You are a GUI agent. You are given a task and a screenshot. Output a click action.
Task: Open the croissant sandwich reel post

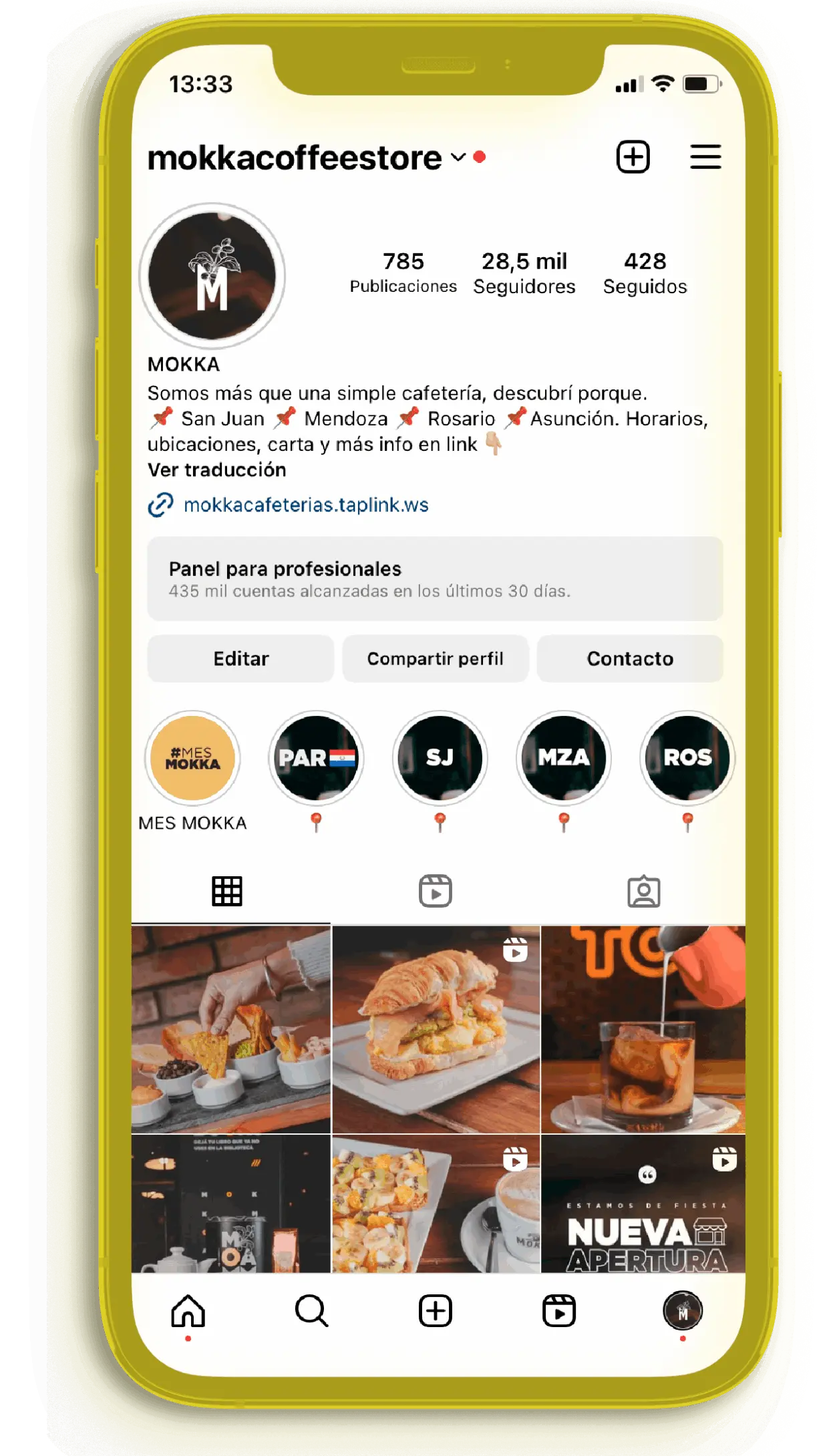[x=436, y=1029]
